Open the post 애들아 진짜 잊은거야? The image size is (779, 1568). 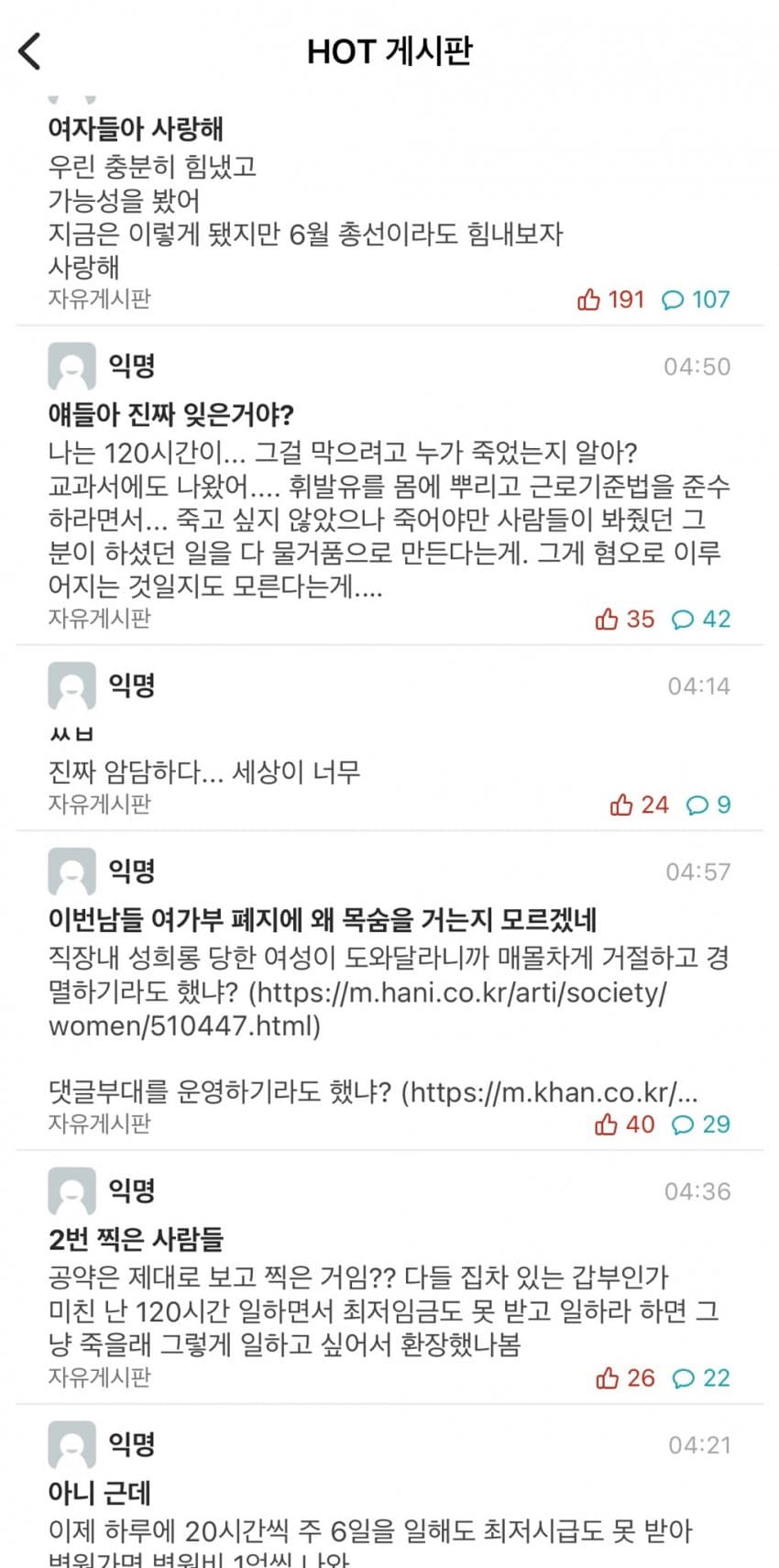tap(170, 414)
